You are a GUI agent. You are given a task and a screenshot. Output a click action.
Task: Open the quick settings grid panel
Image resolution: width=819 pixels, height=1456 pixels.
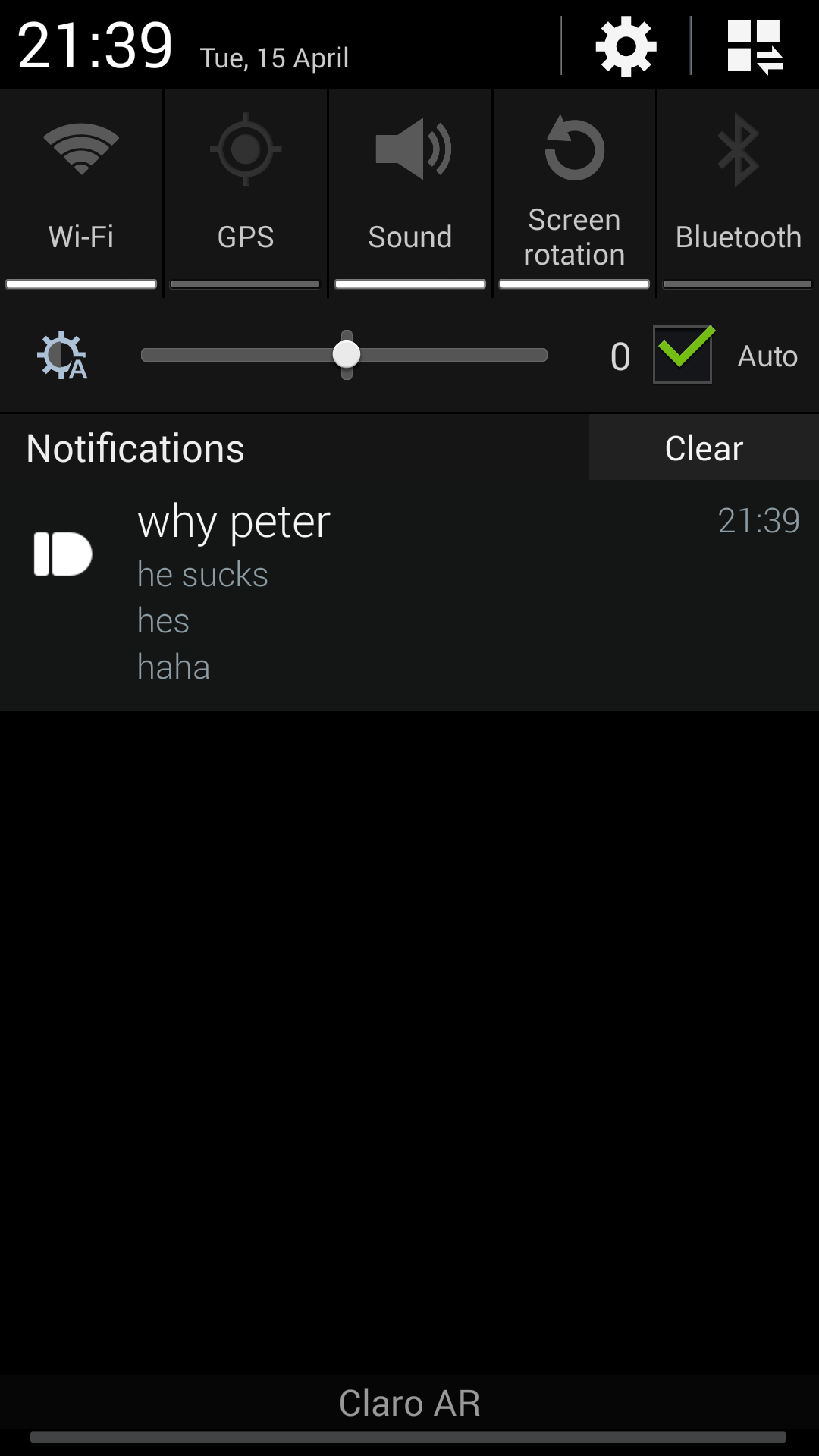click(x=755, y=47)
